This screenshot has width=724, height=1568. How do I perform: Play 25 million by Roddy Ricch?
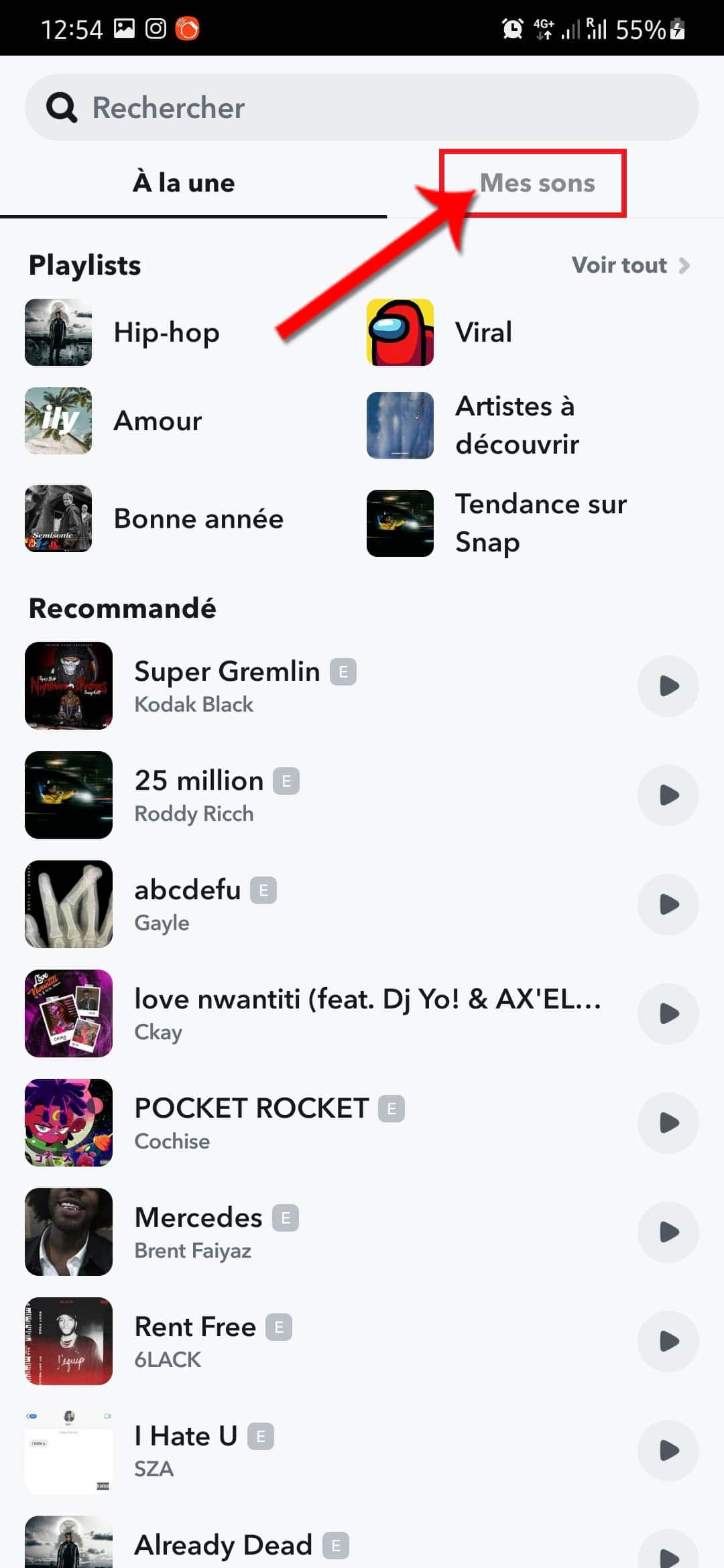pyautogui.click(x=668, y=795)
